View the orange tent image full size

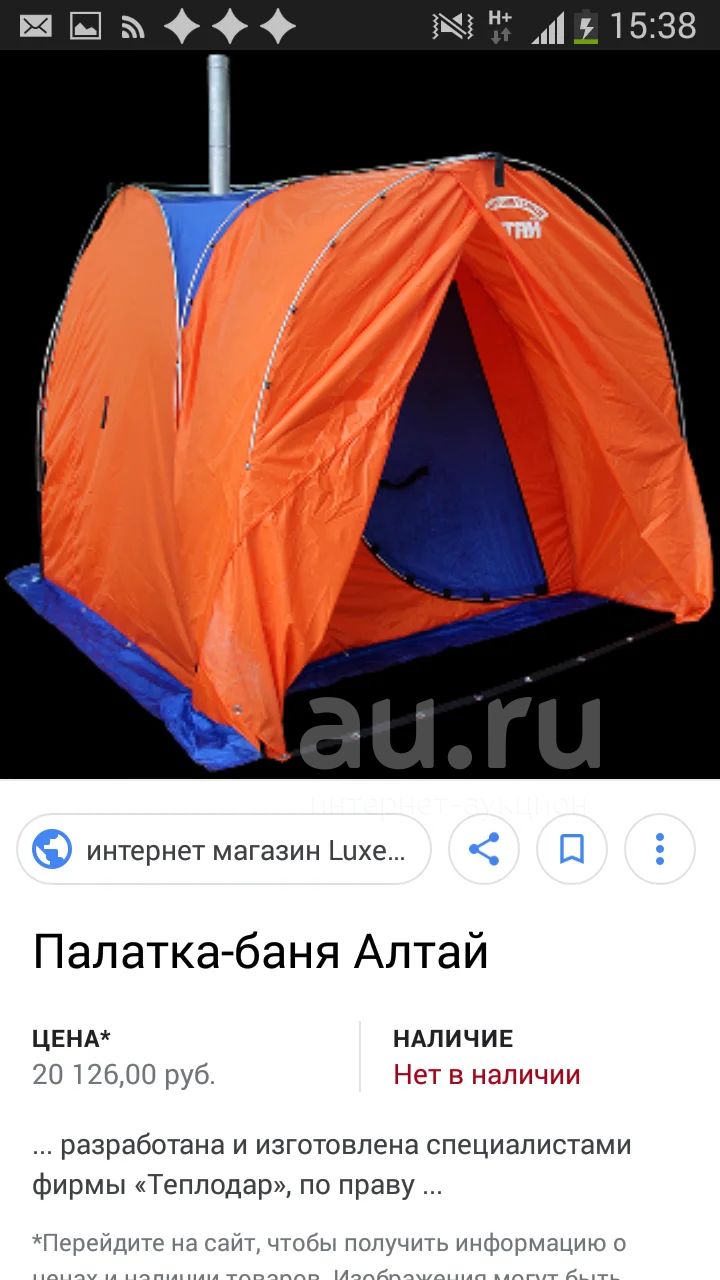click(360, 414)
